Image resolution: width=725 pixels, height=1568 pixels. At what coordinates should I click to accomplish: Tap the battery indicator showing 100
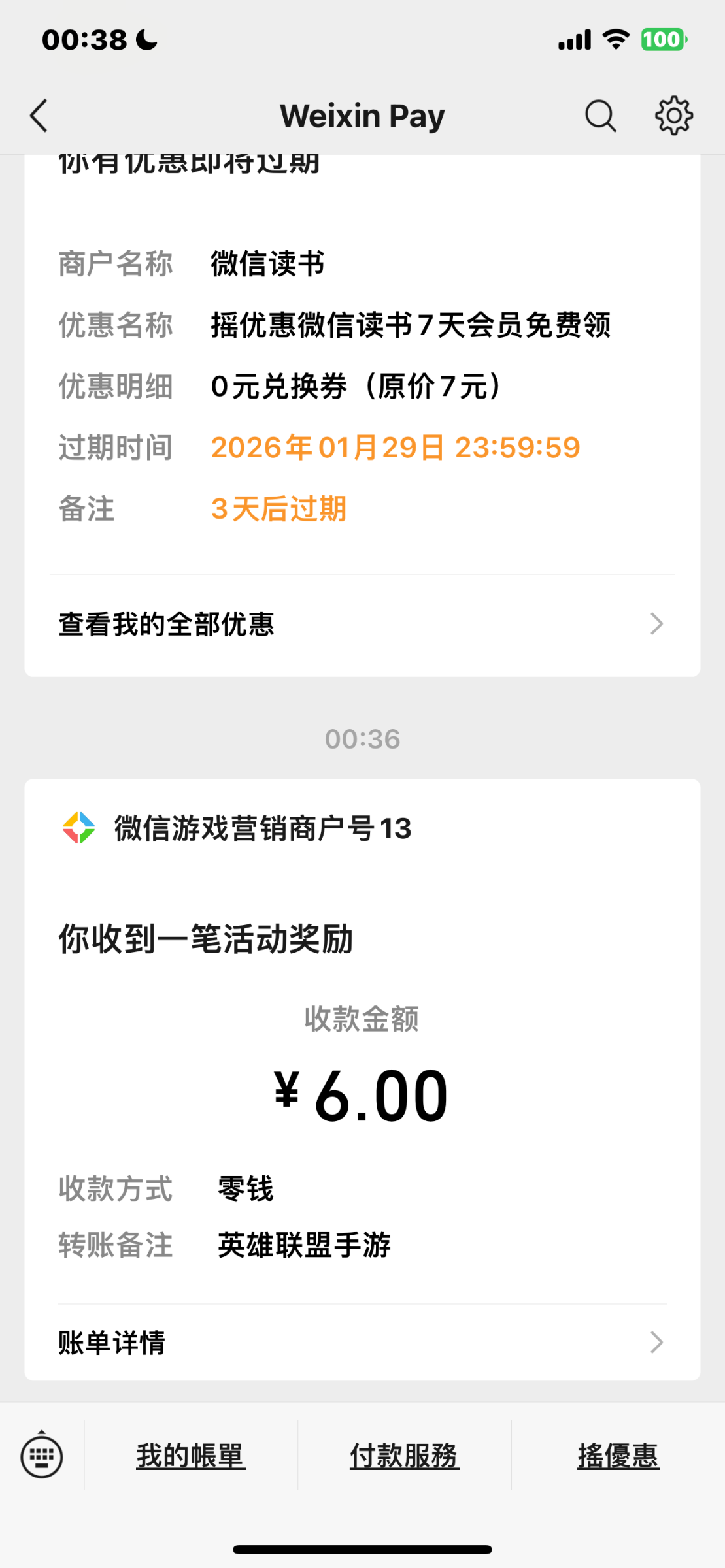pos(662,39)
